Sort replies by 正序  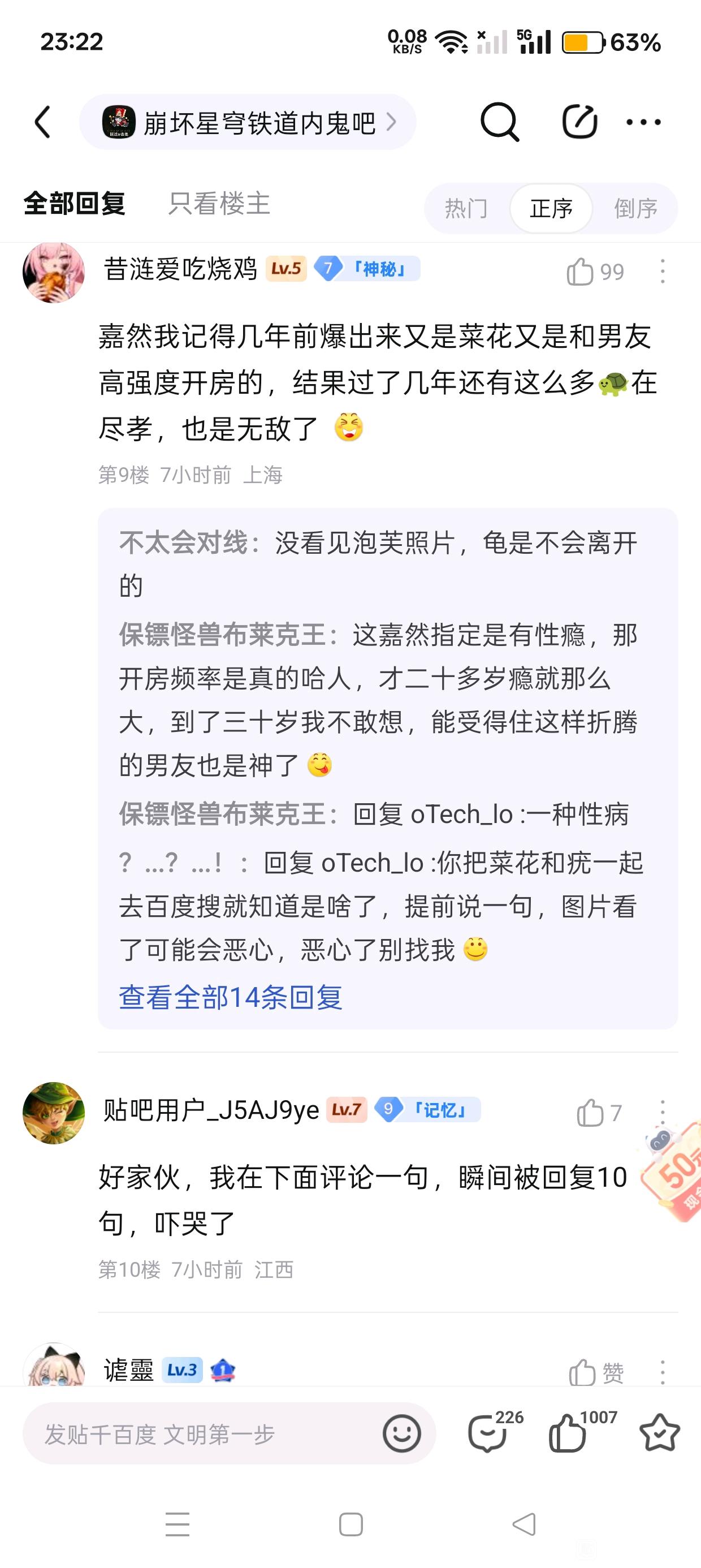point(551,209)
